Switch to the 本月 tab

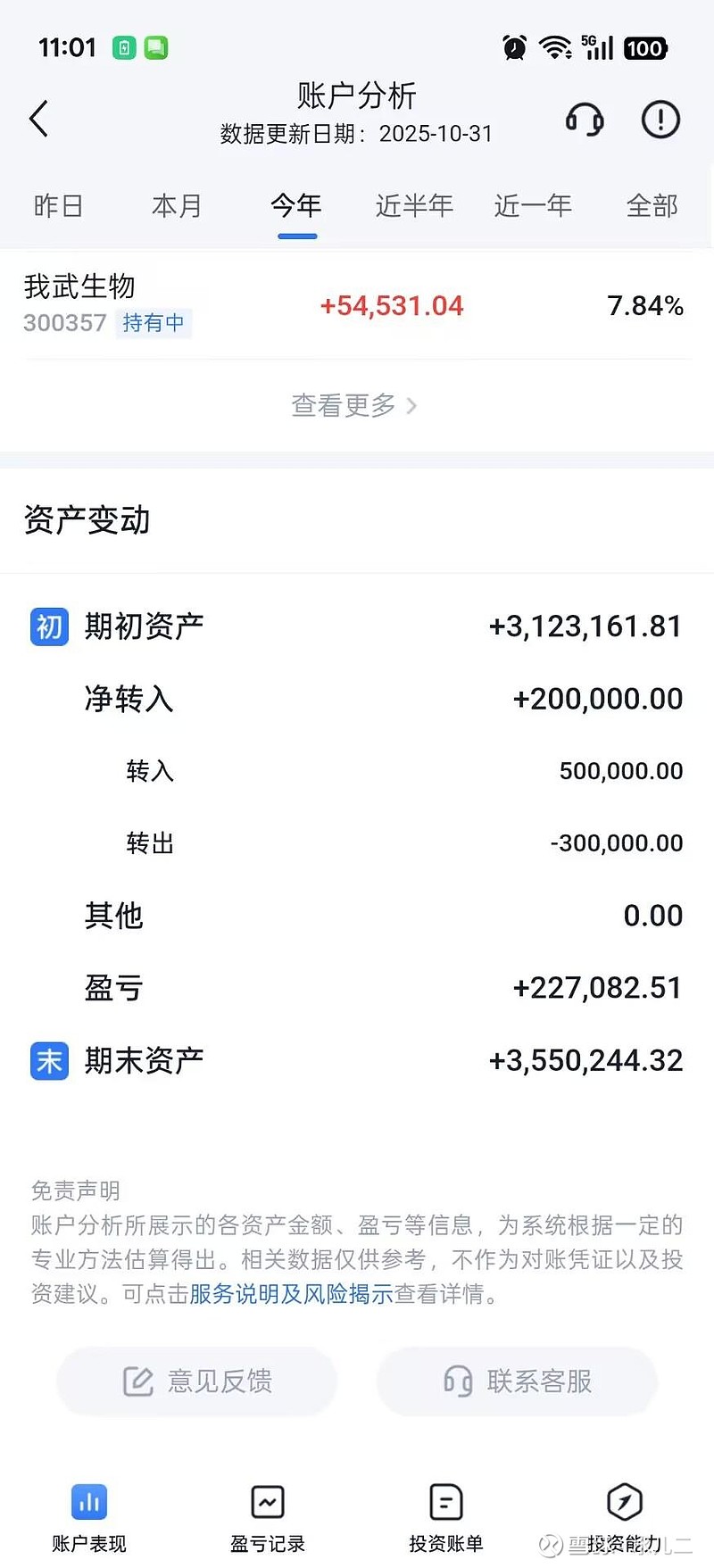176,206
